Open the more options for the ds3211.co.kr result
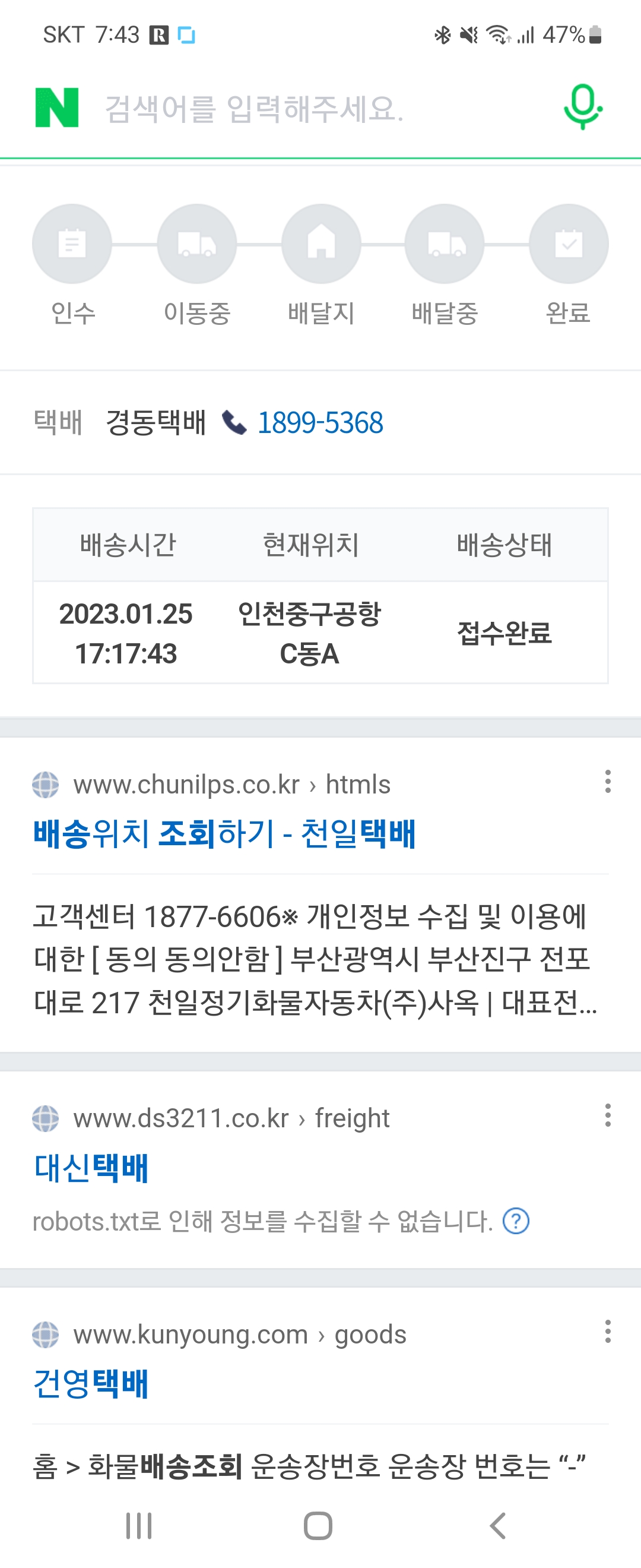Screen dimensions: 641x1568 (x=607, y=1115)
